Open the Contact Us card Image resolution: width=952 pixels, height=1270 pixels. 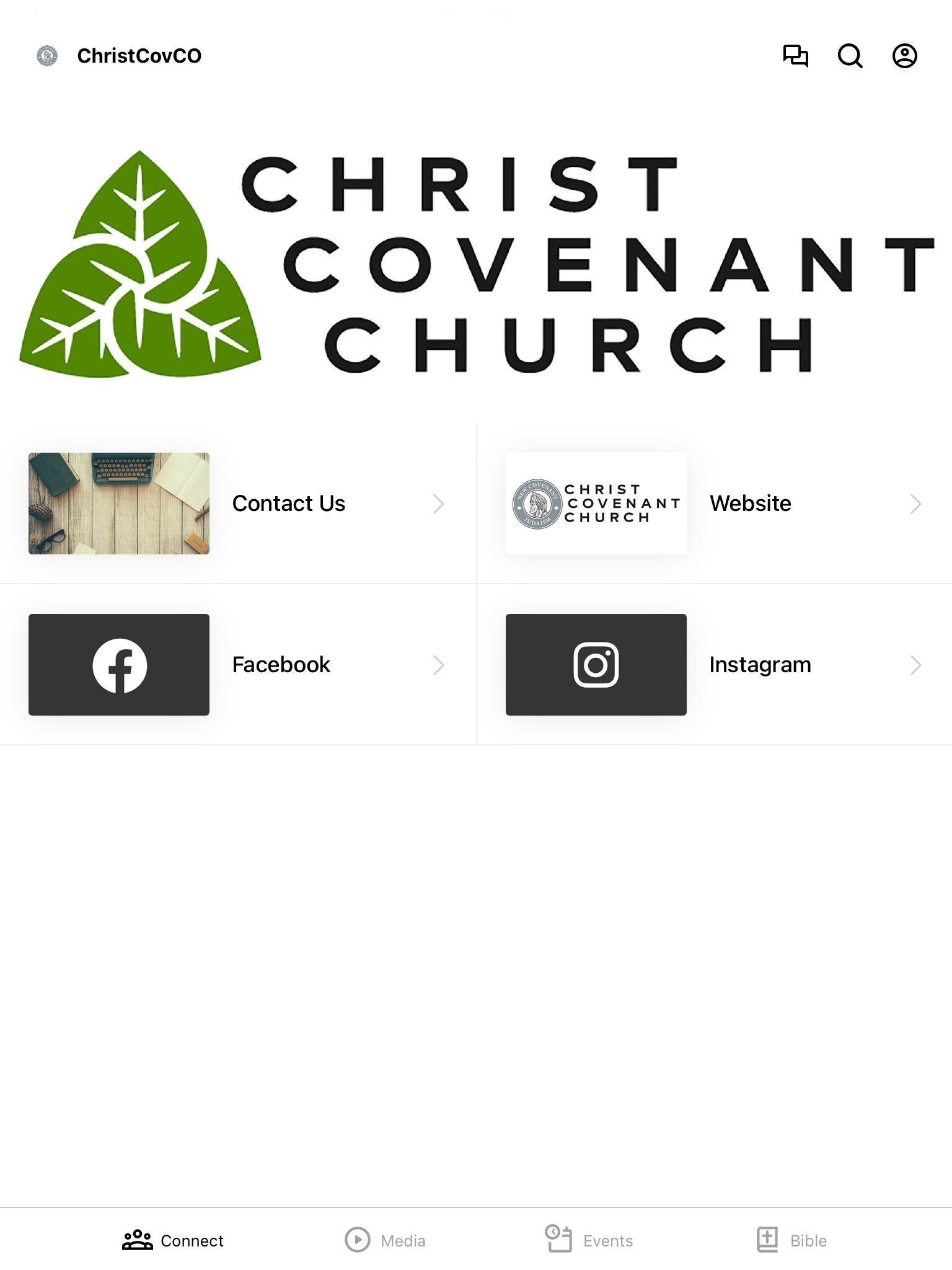pos(238,504)
